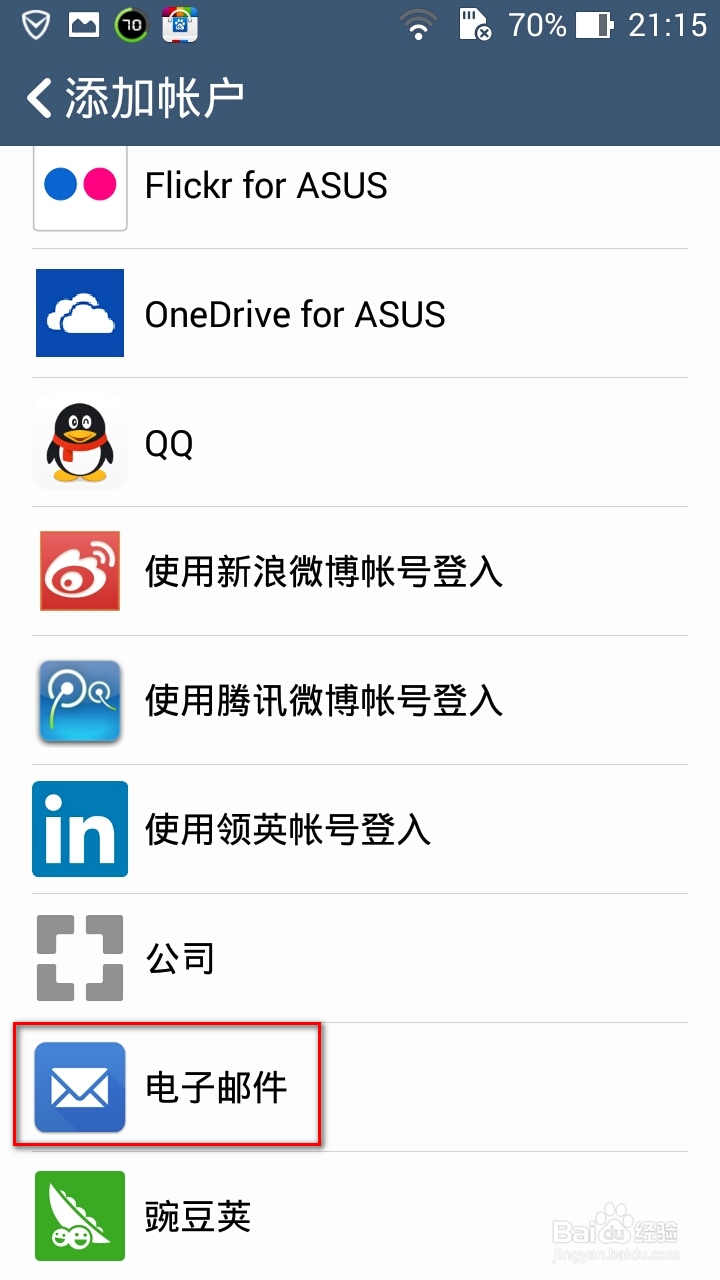Choose OneDrive for ASUS account
720x1280 pixels.
pos(360,314)
